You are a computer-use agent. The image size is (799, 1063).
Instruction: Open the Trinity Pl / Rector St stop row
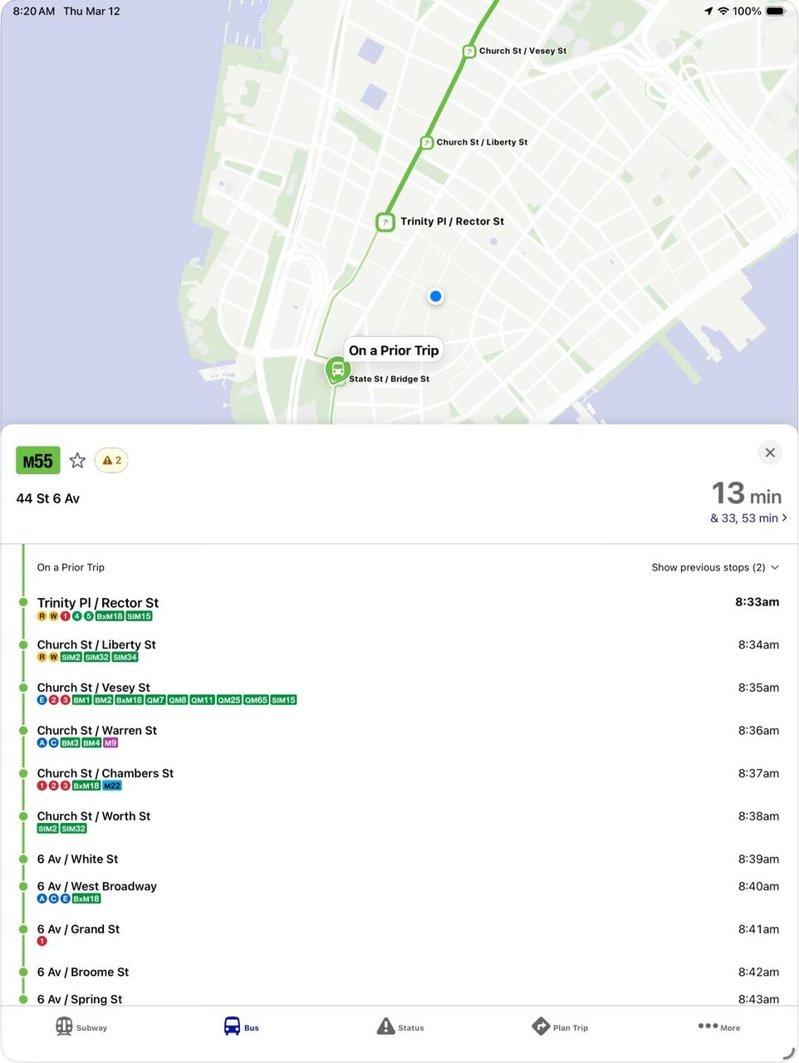tap(98, 603)
